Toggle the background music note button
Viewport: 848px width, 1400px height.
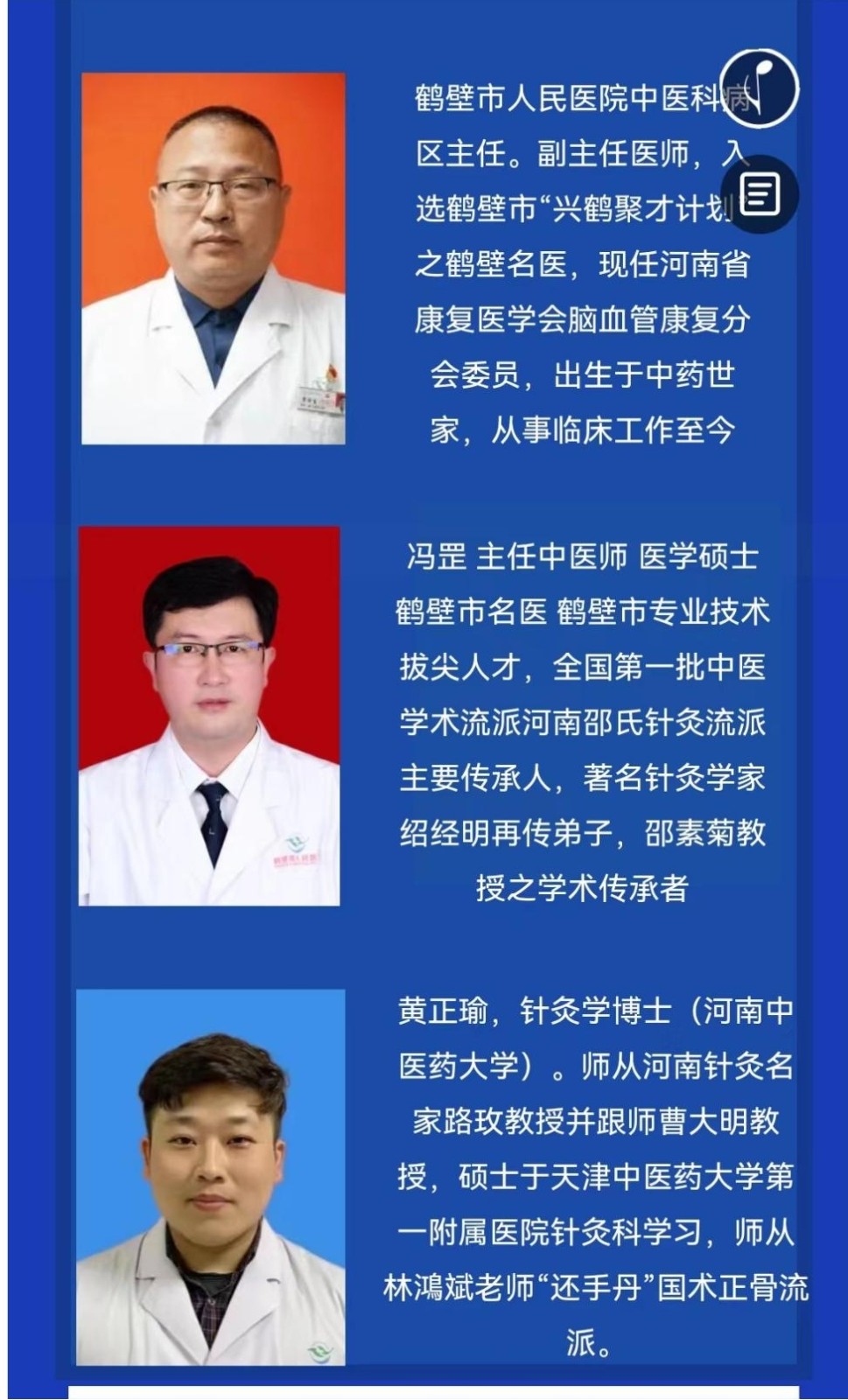click(760, 88)
